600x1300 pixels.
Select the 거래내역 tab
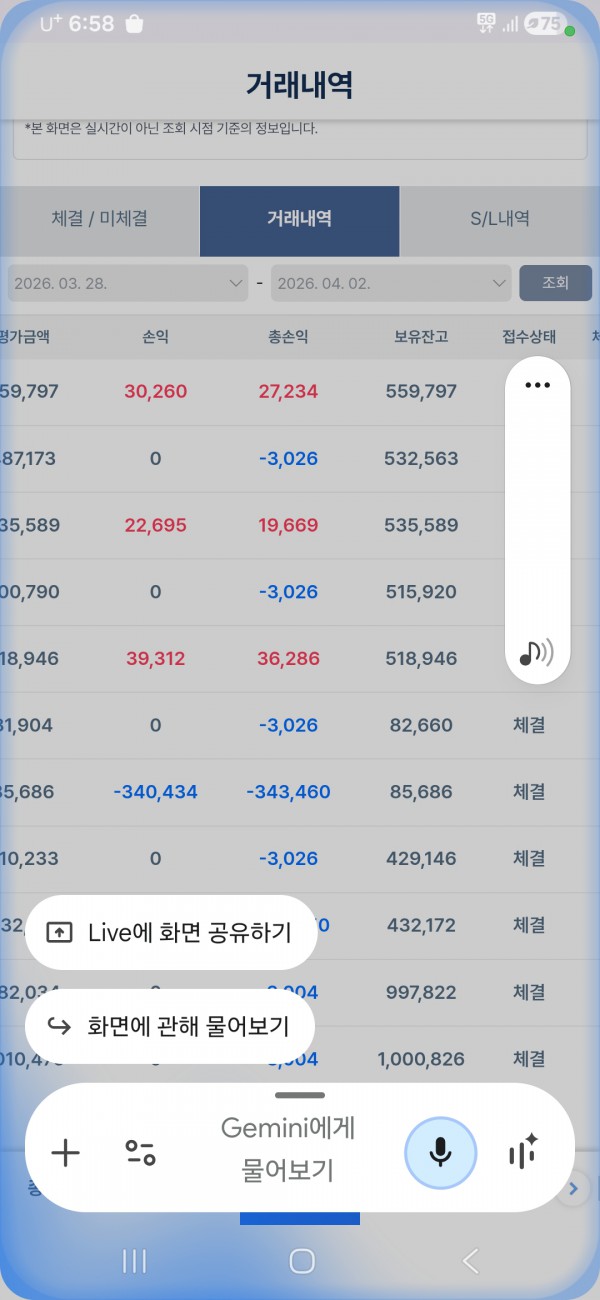coord(300,220)
